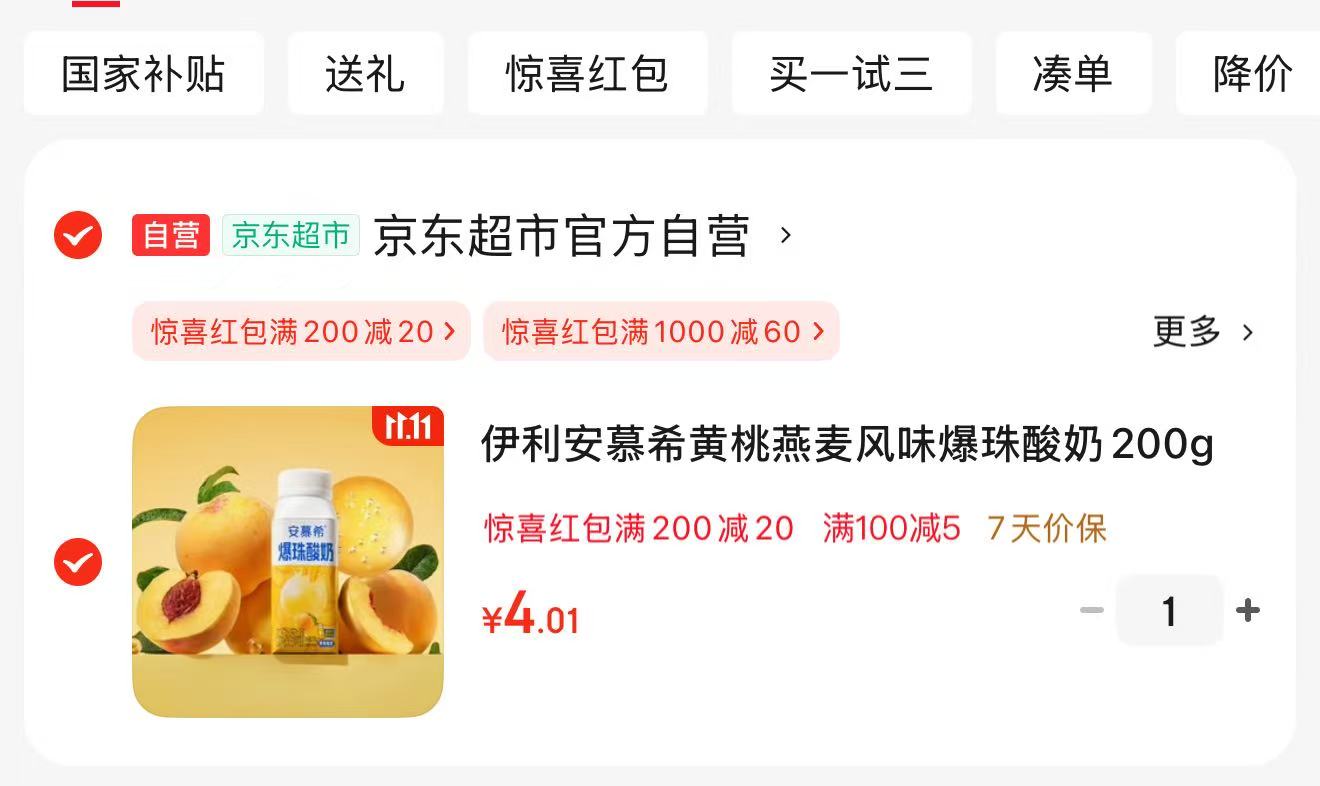
Task: Decrease yogurt quantity with minus button
Action: 1092,610
